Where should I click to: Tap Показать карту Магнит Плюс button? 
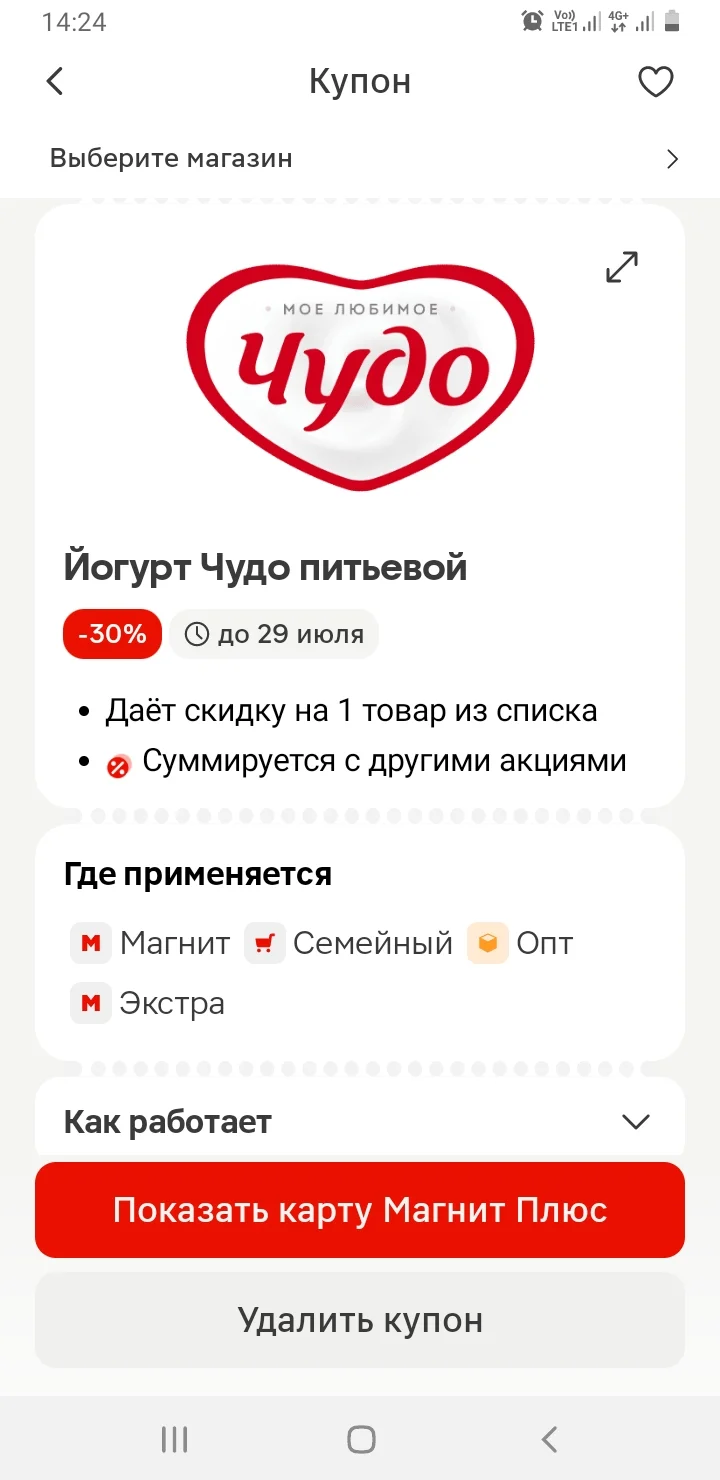(x=360, y=1210)
